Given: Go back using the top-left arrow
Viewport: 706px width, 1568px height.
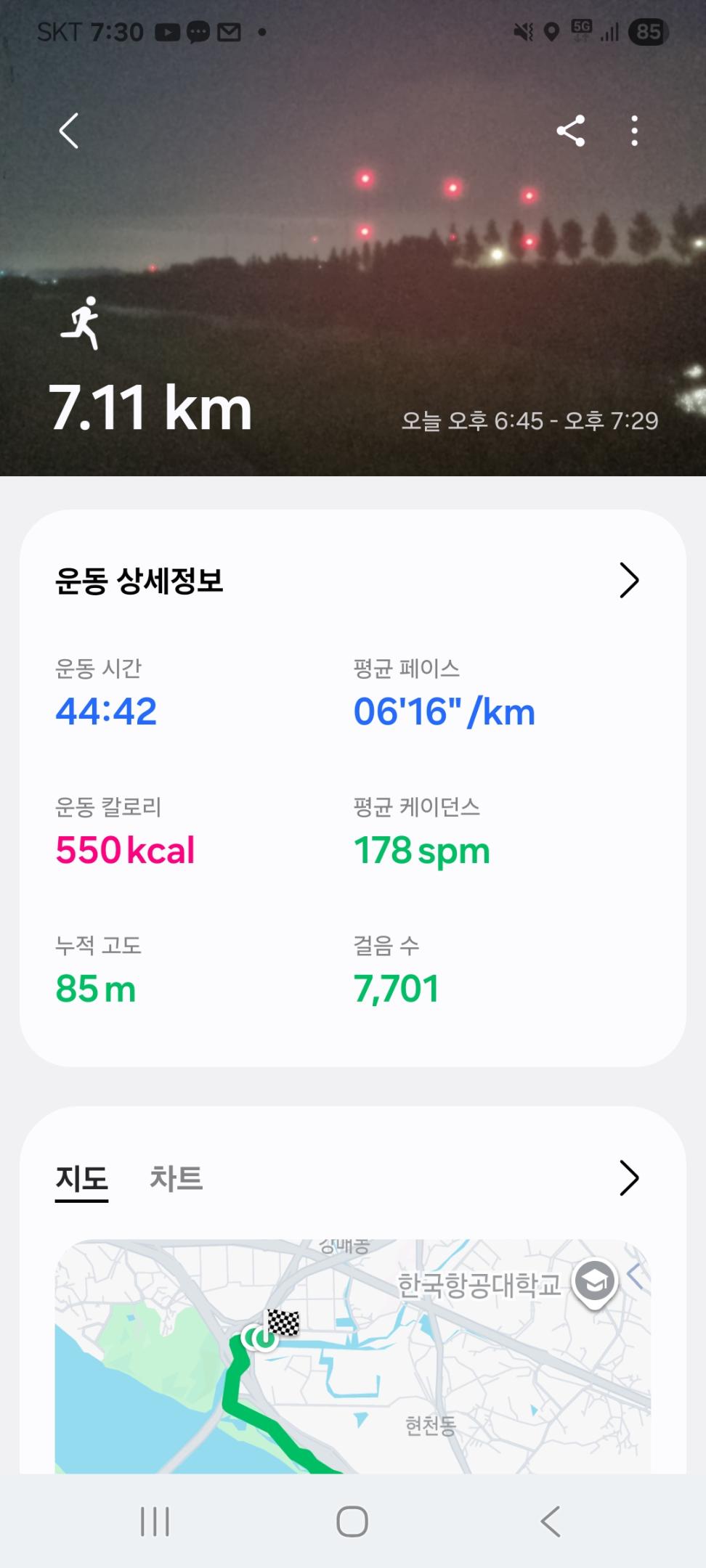Looking at the screenshot, I should tap(69, 131).
